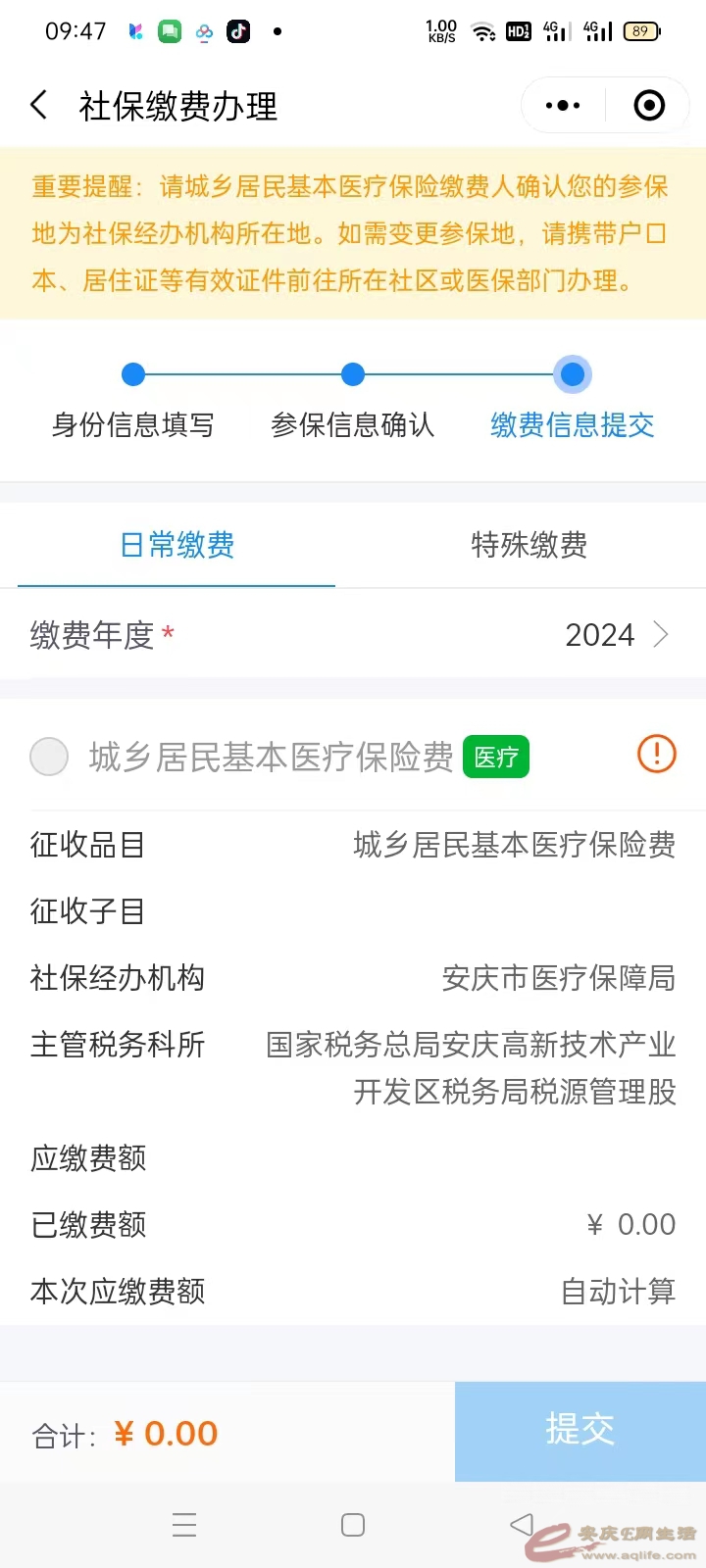Close the mini-program with the circle icon

(x=649, y=105)
